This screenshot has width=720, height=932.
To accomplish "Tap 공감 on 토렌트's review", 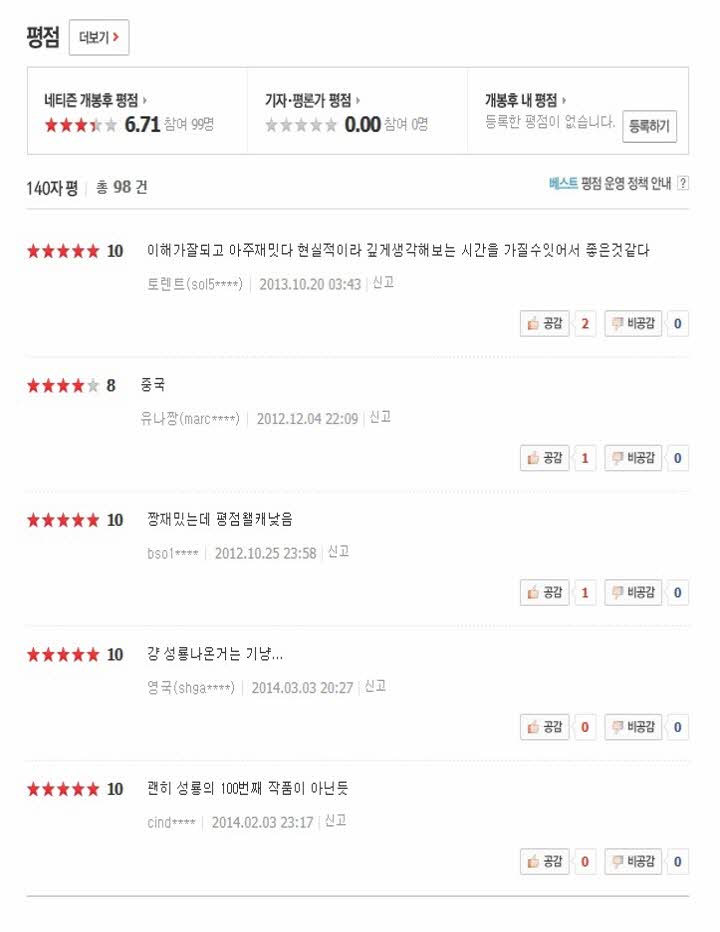I will [x=545, y=323].
